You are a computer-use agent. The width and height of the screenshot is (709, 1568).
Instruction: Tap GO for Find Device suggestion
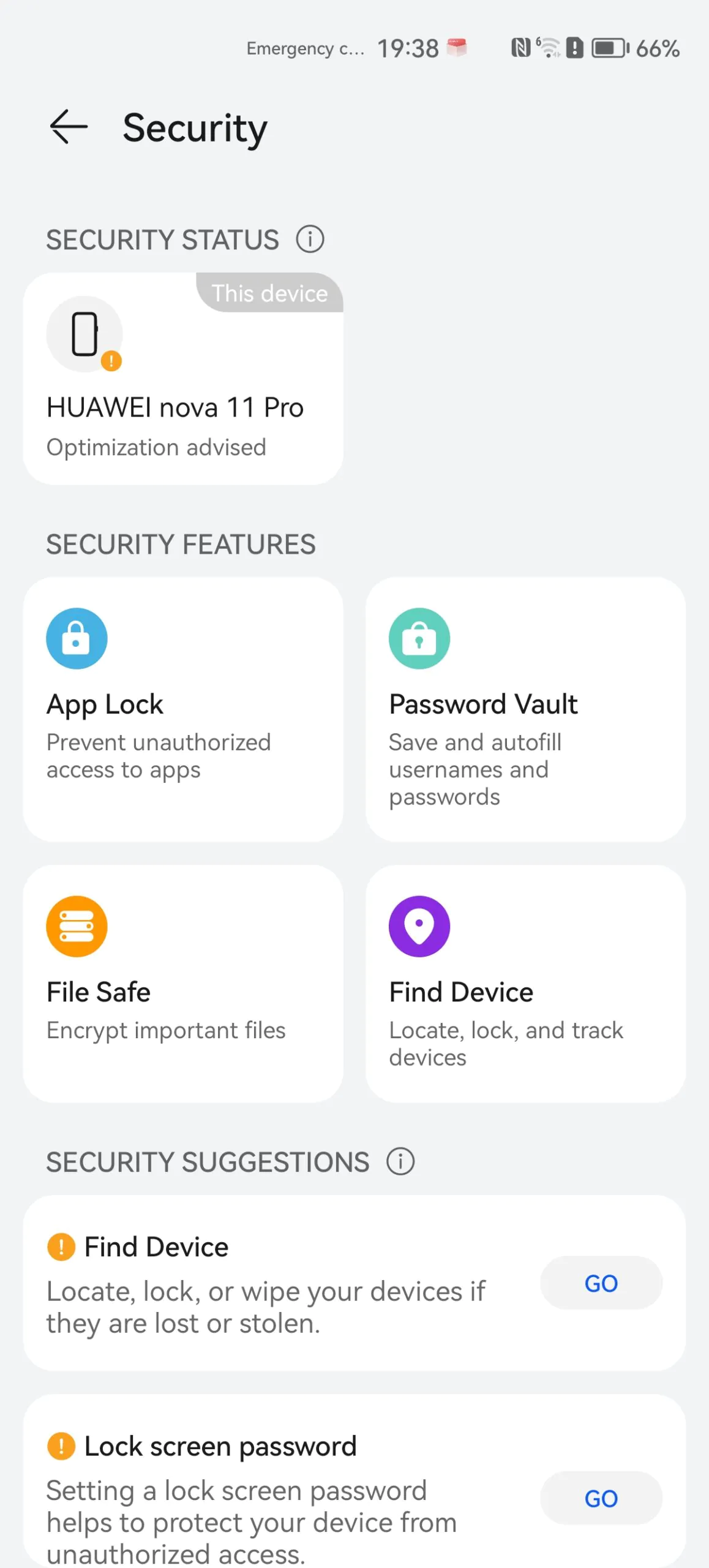pyautogui.click(x=601, y=1283)
